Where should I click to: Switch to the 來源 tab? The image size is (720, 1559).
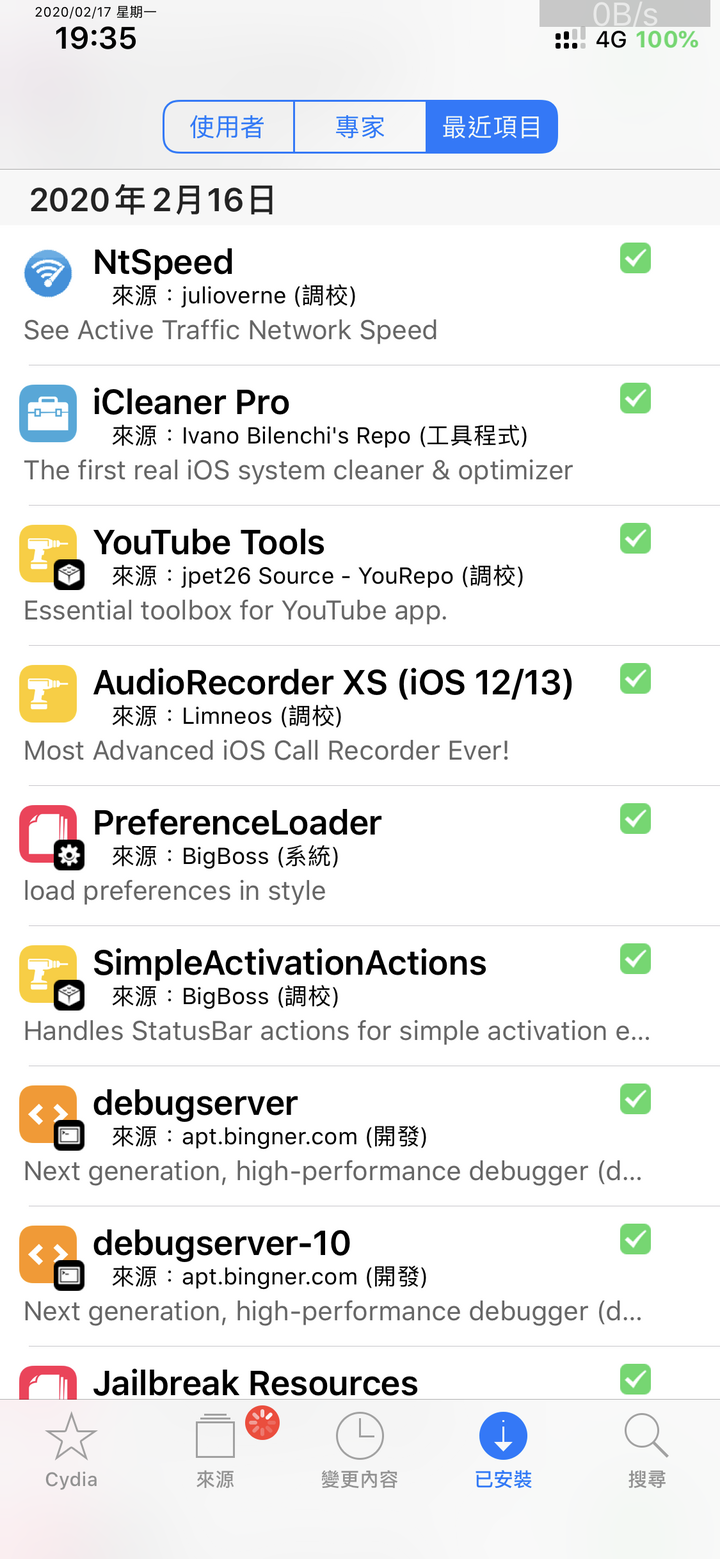[215, 1451]
